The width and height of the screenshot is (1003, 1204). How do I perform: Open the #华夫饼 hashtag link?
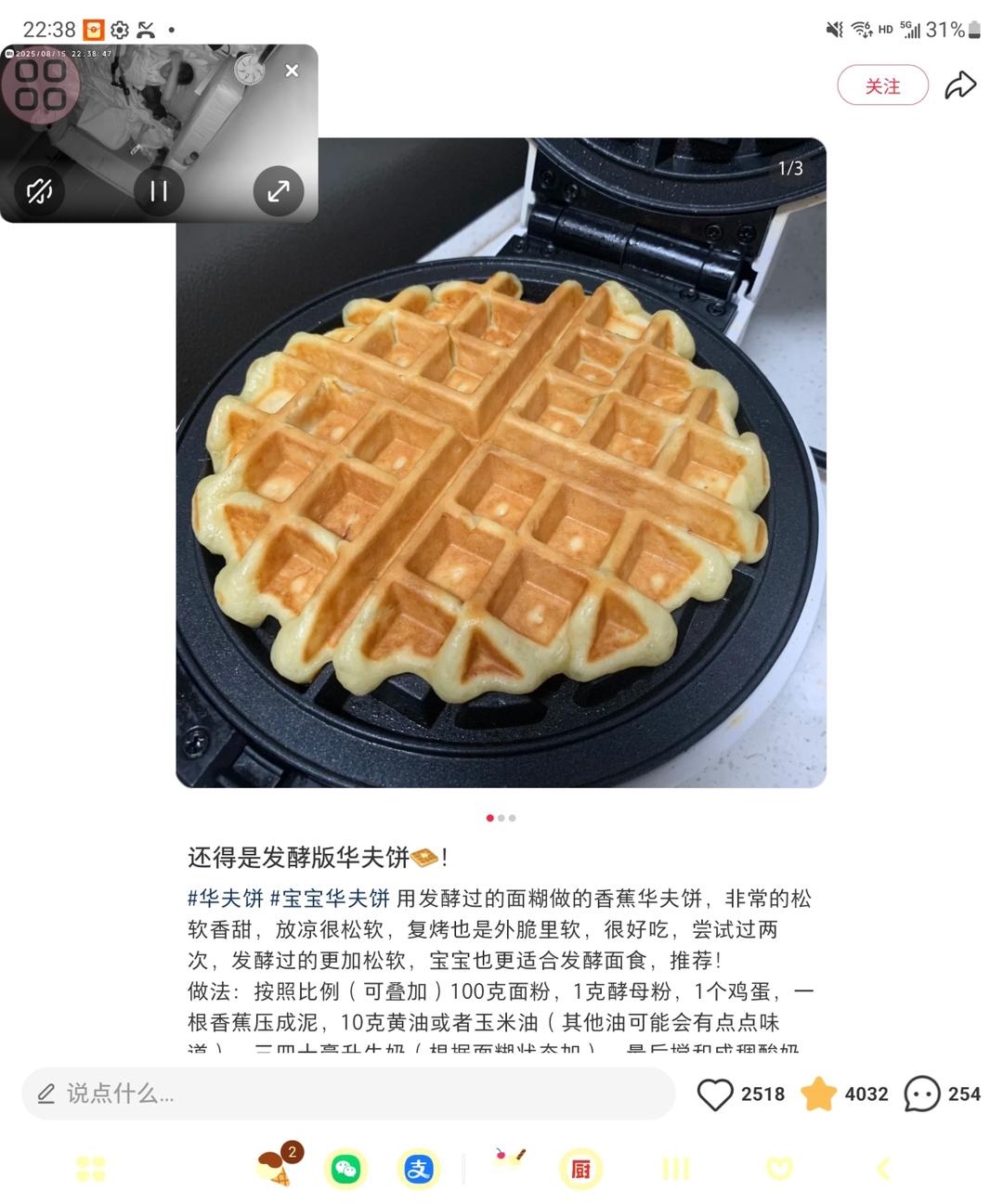click(226, 899)
